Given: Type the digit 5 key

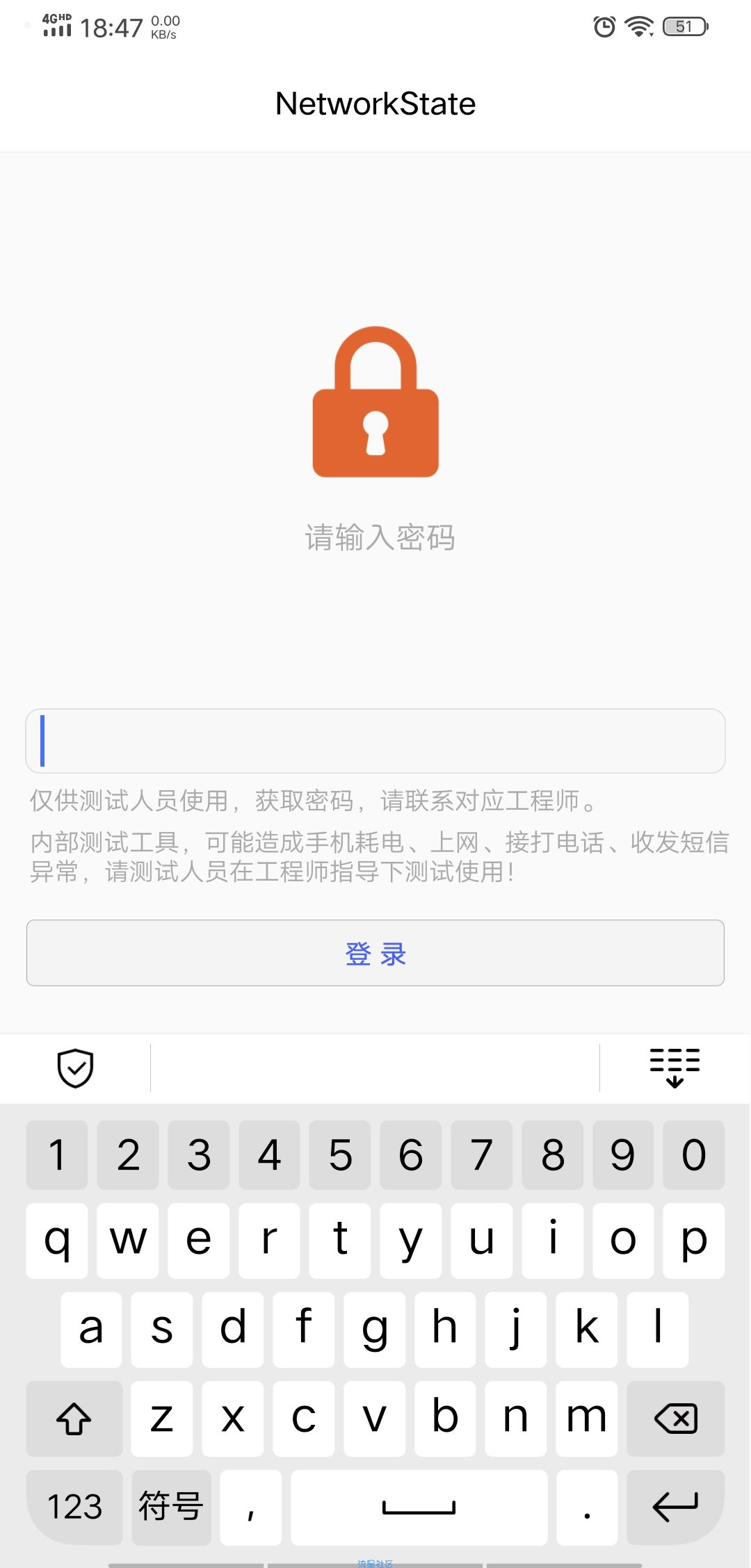Looking at the screenshot, I should click(340, 1155).
